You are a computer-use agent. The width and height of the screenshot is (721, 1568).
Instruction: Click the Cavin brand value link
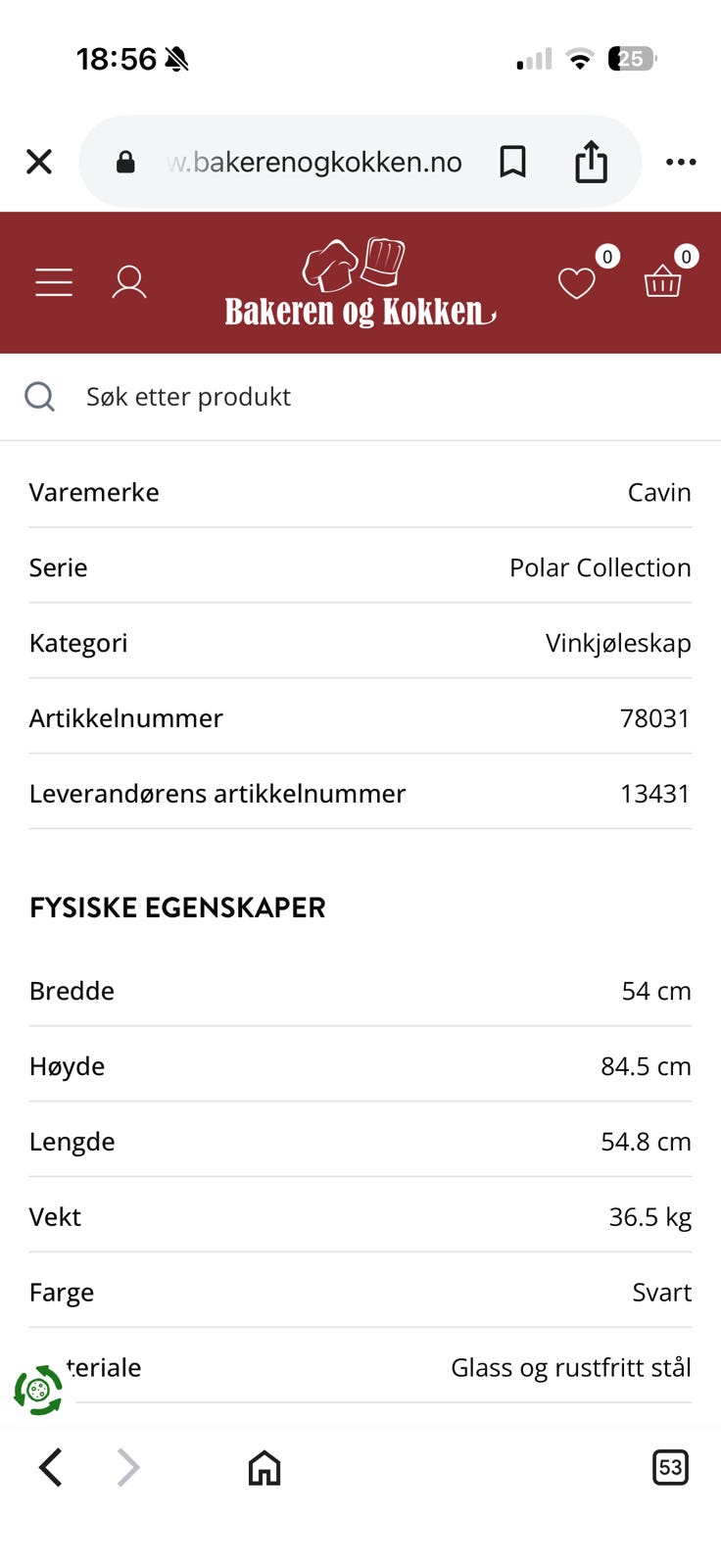coord(659,492)
